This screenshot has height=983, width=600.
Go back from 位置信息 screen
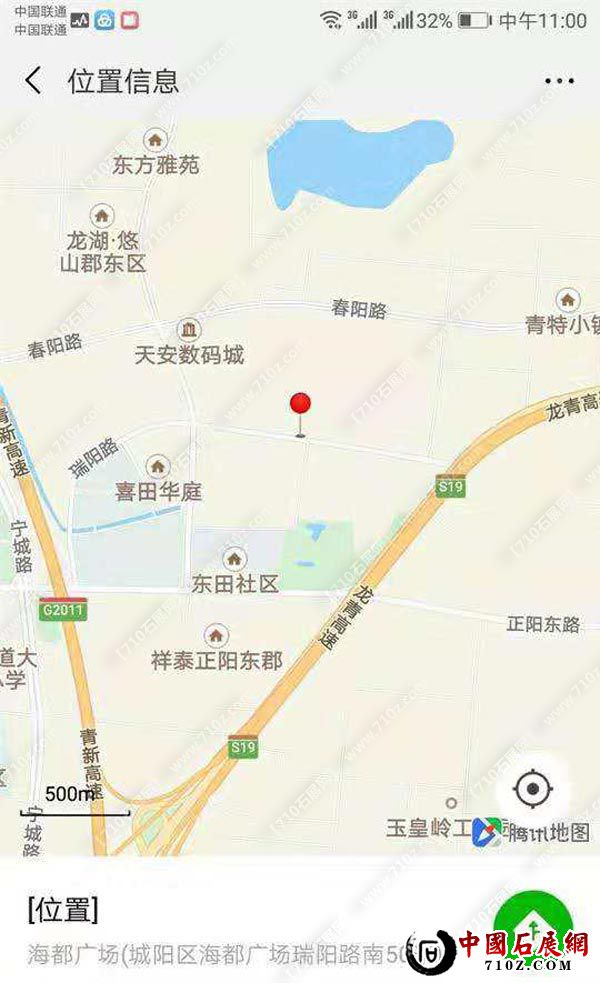[33, 81]
